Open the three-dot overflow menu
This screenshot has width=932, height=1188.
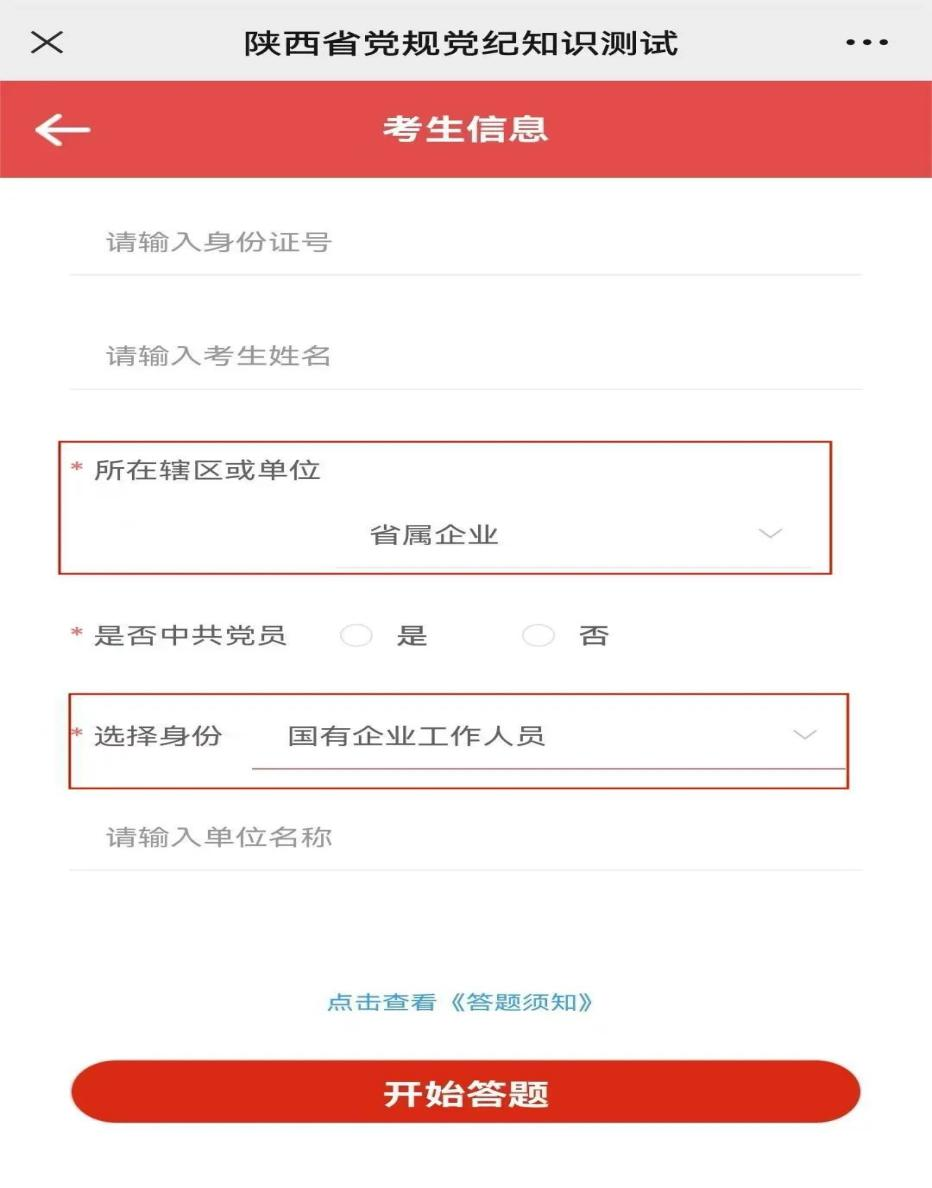(x=866, y=42)
